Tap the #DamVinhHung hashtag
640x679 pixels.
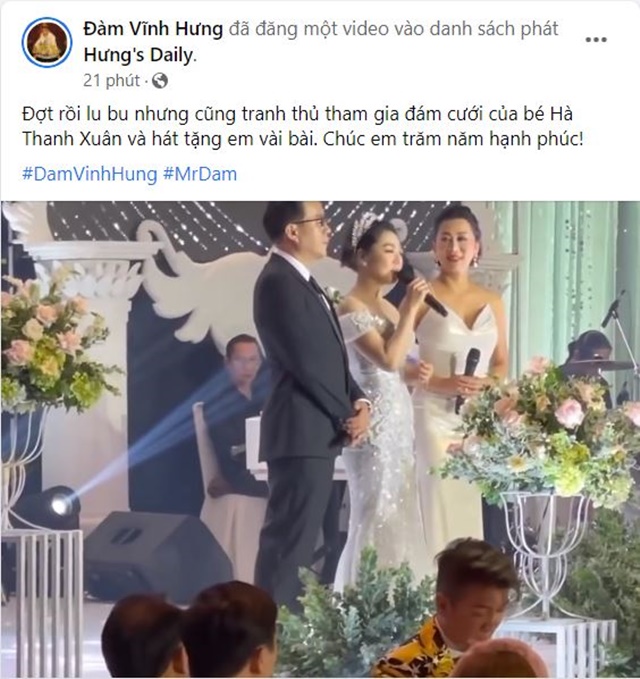[90, 174]
